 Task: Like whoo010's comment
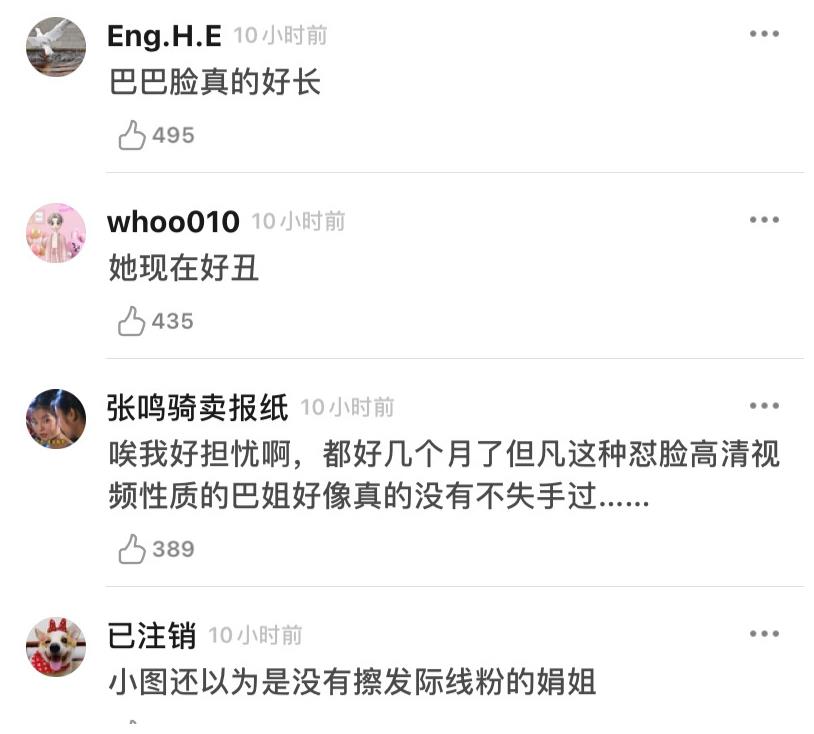pyautogui.click(x=133, y=321)
